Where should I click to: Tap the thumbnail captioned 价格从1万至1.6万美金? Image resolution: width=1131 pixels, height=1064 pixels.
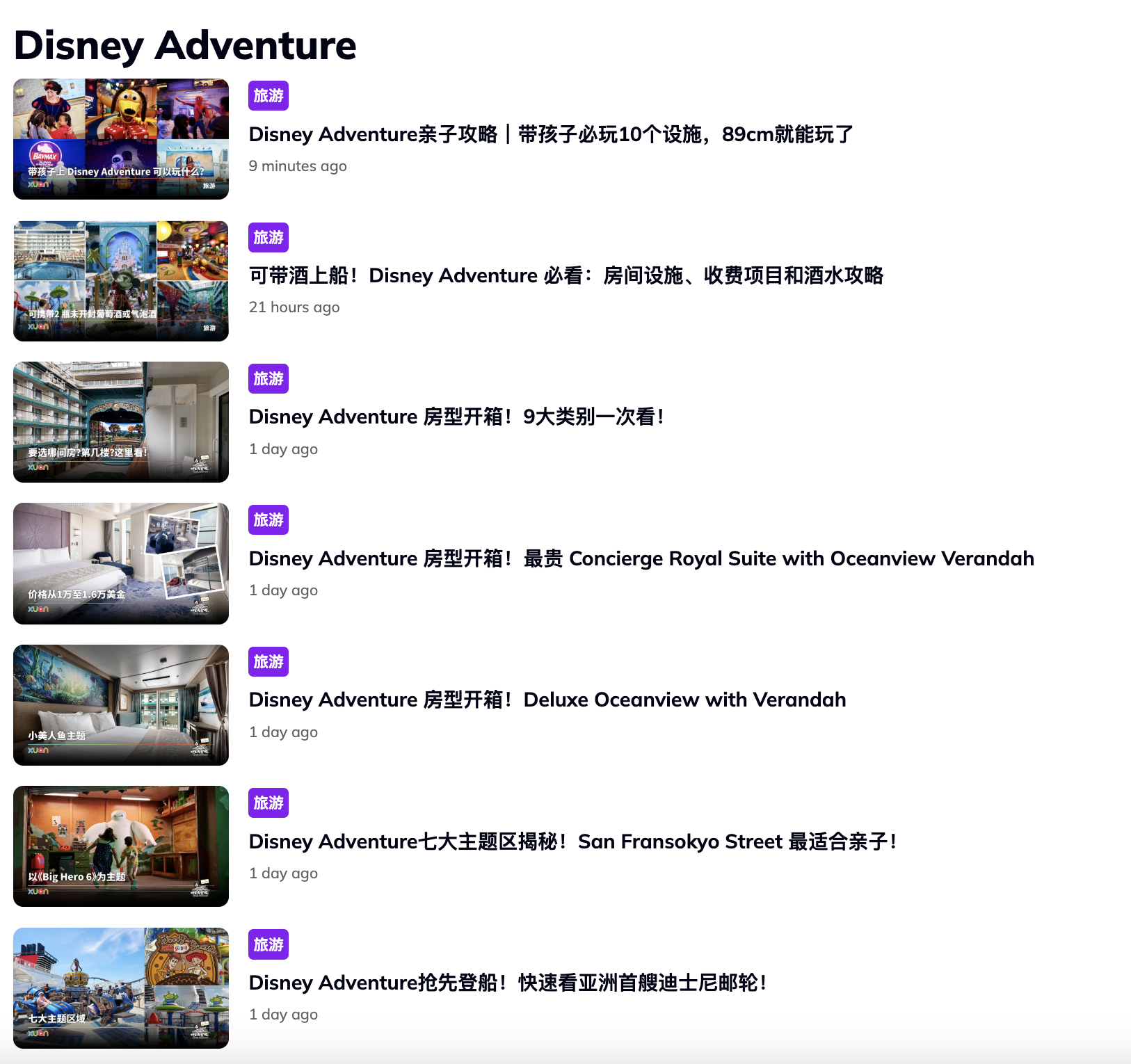[x=121, y=563]
